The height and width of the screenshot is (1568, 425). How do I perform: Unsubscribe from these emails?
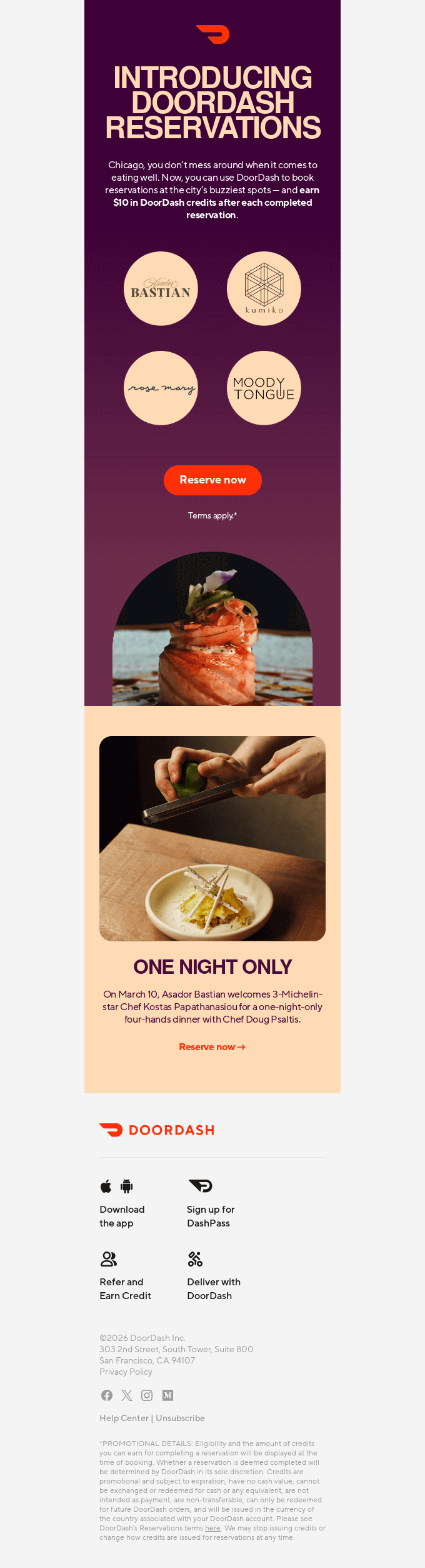click(180, 1418)
